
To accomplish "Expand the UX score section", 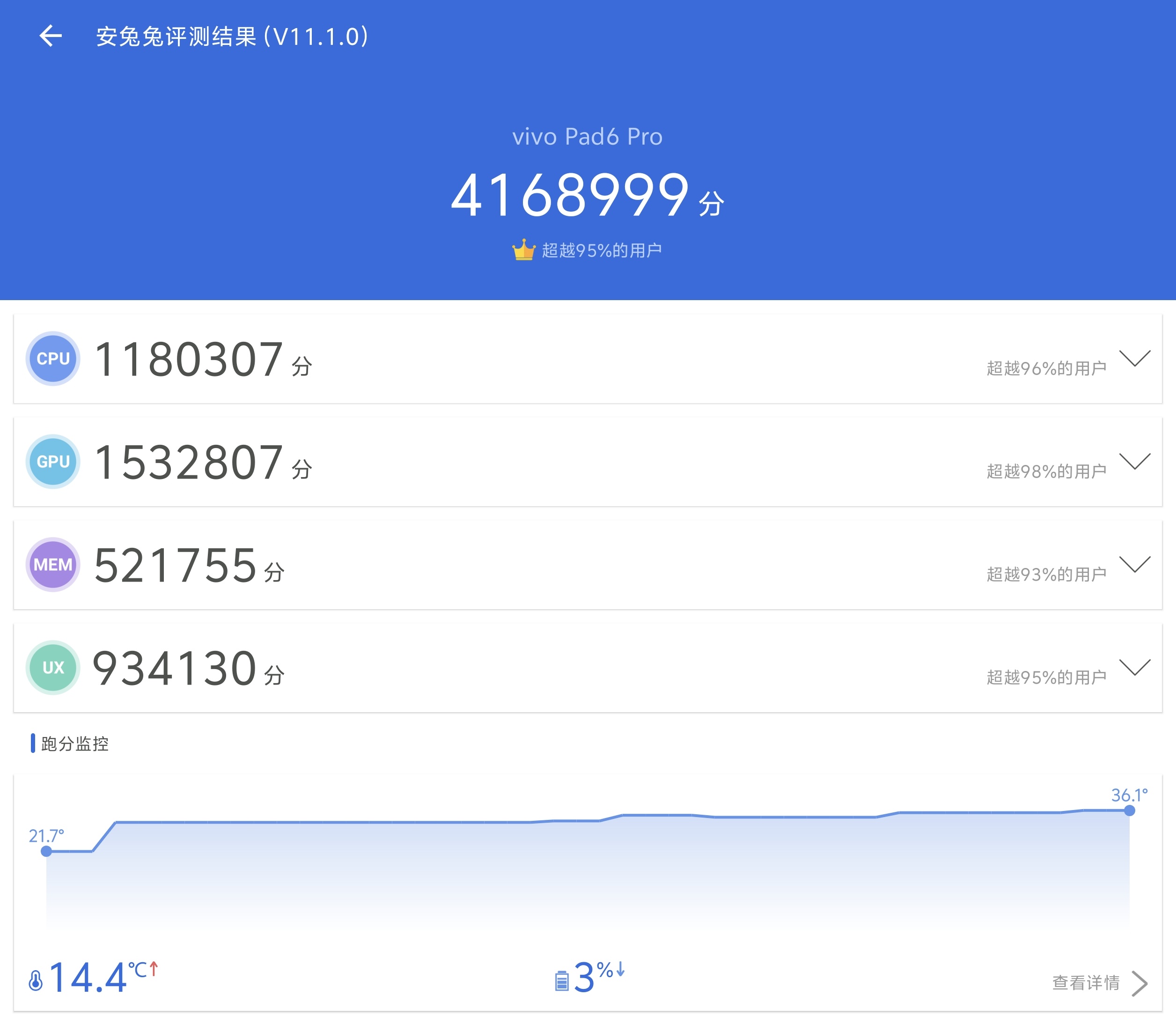I will [1134, 667].
